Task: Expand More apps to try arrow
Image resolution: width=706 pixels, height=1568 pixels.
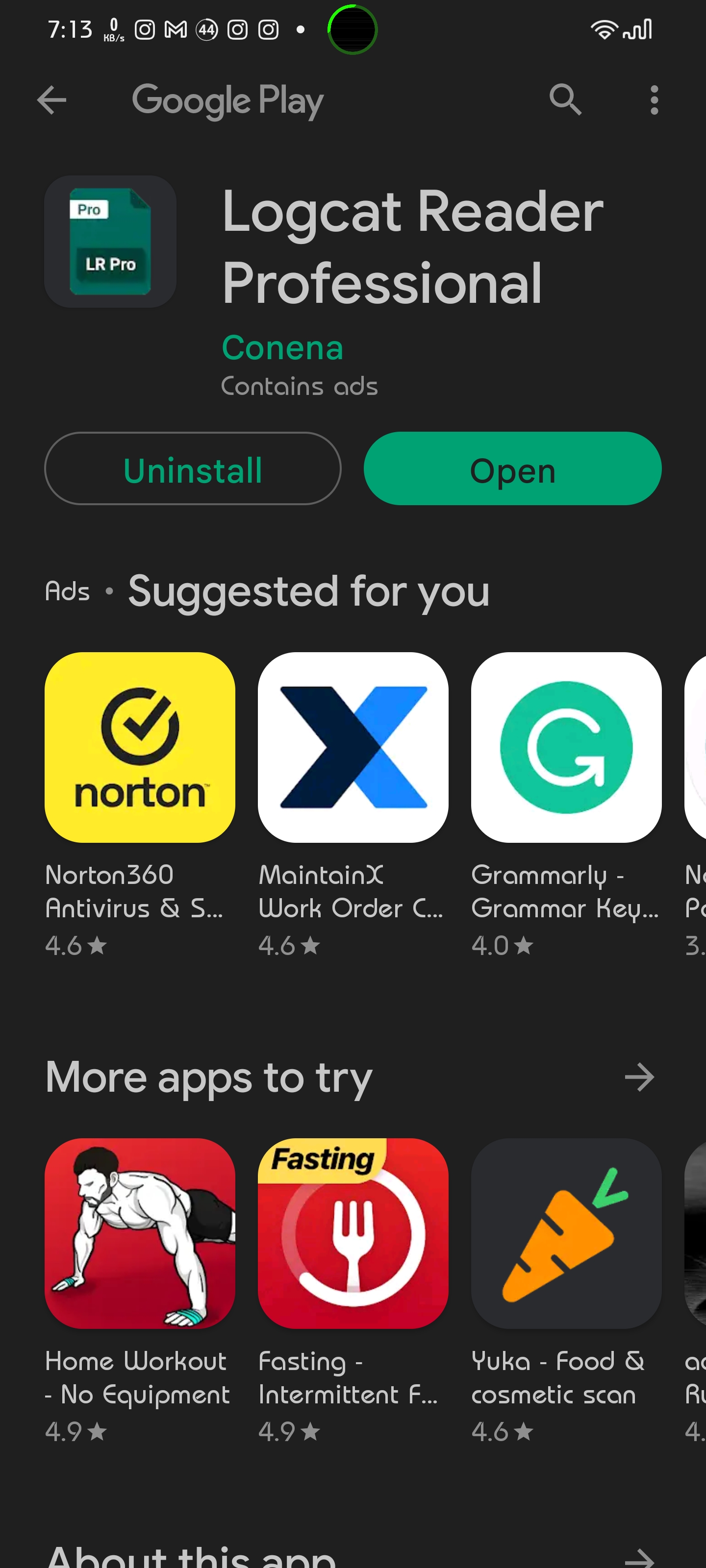Action: click(x=639, y=1078)
